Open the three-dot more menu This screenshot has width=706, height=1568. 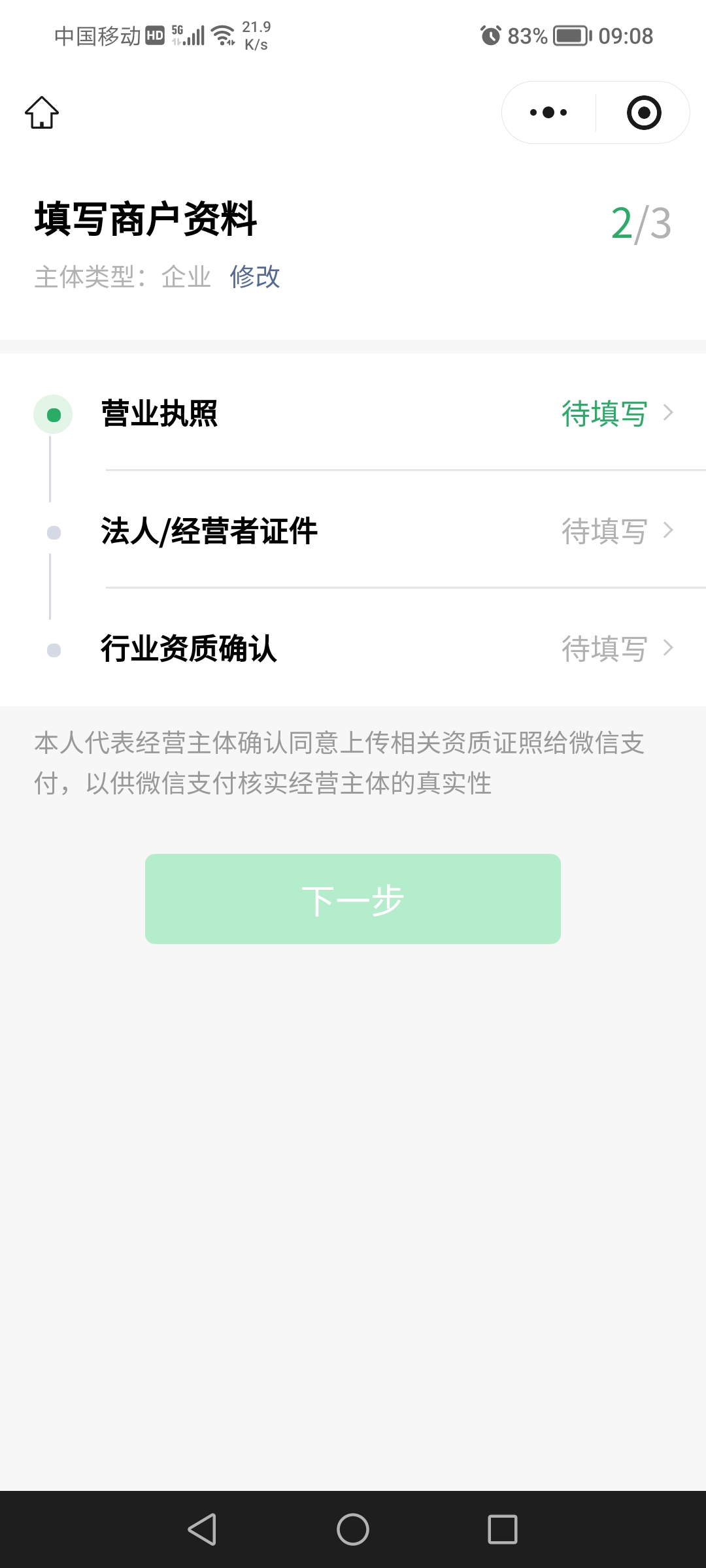pos(548,112)
